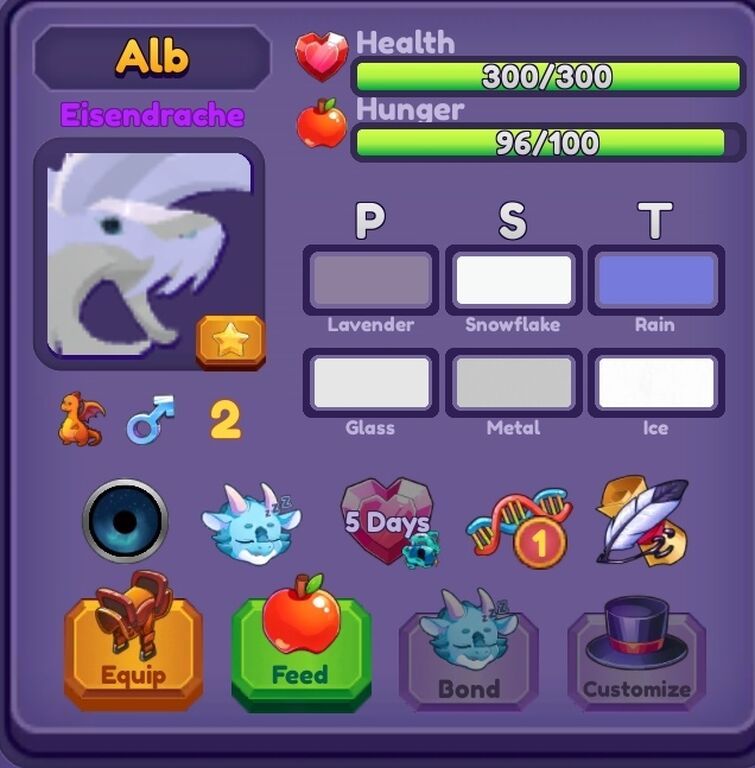This screenshot has height=768, width=755.
Task: Tap the dragon name Alb
Action: coord(152,58)
